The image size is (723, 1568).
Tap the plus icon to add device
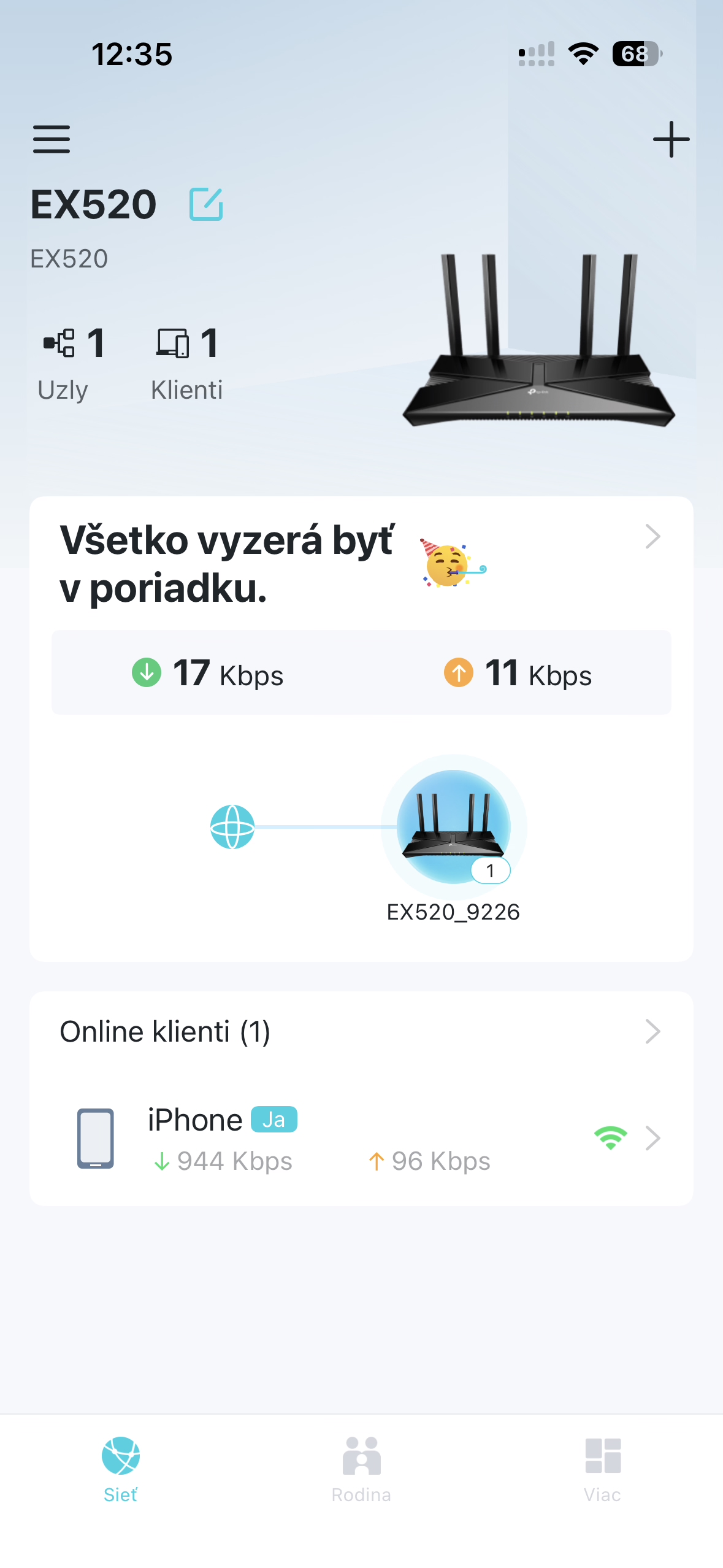click(671, 139)
